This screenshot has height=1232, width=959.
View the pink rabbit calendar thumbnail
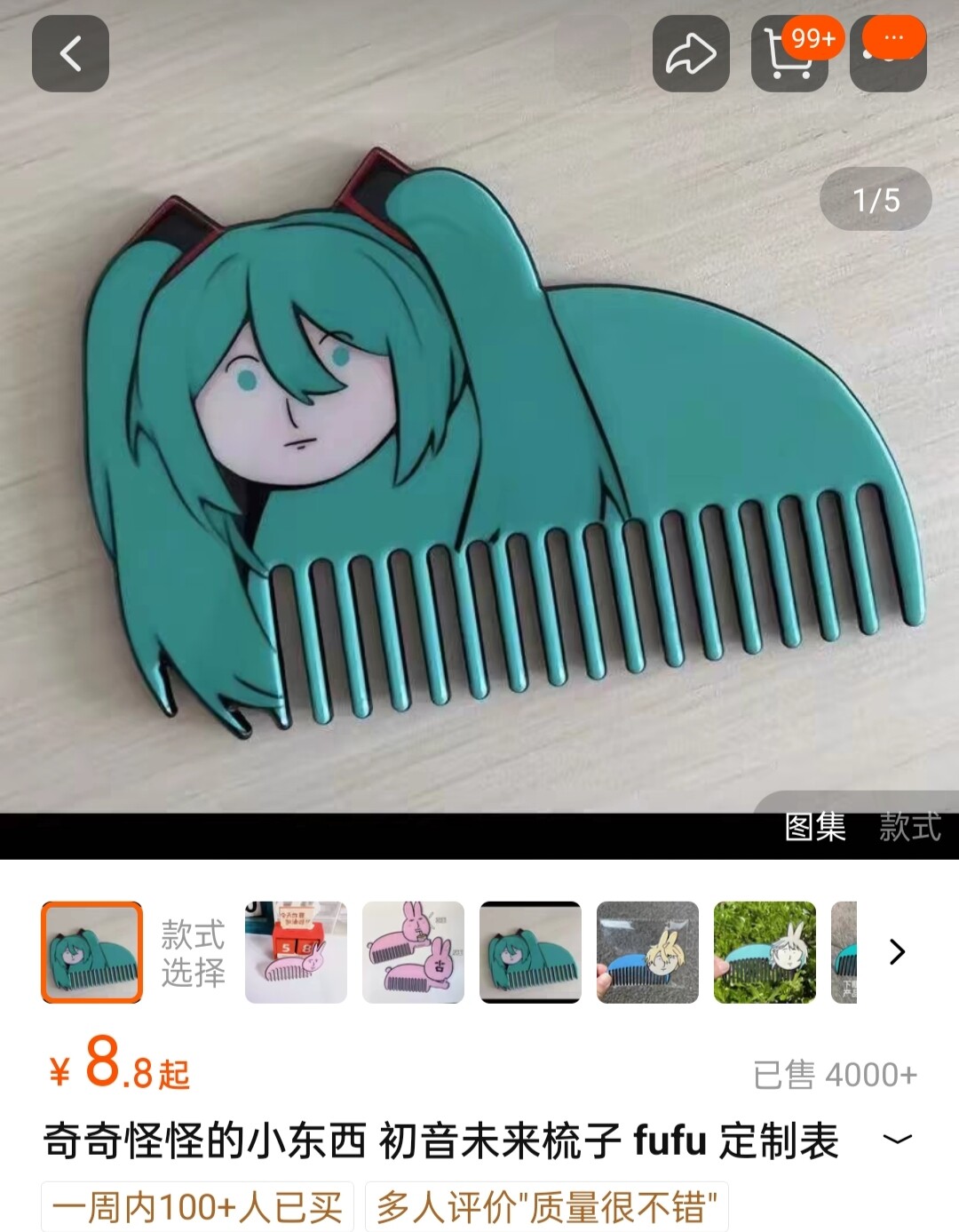[296, 952]
